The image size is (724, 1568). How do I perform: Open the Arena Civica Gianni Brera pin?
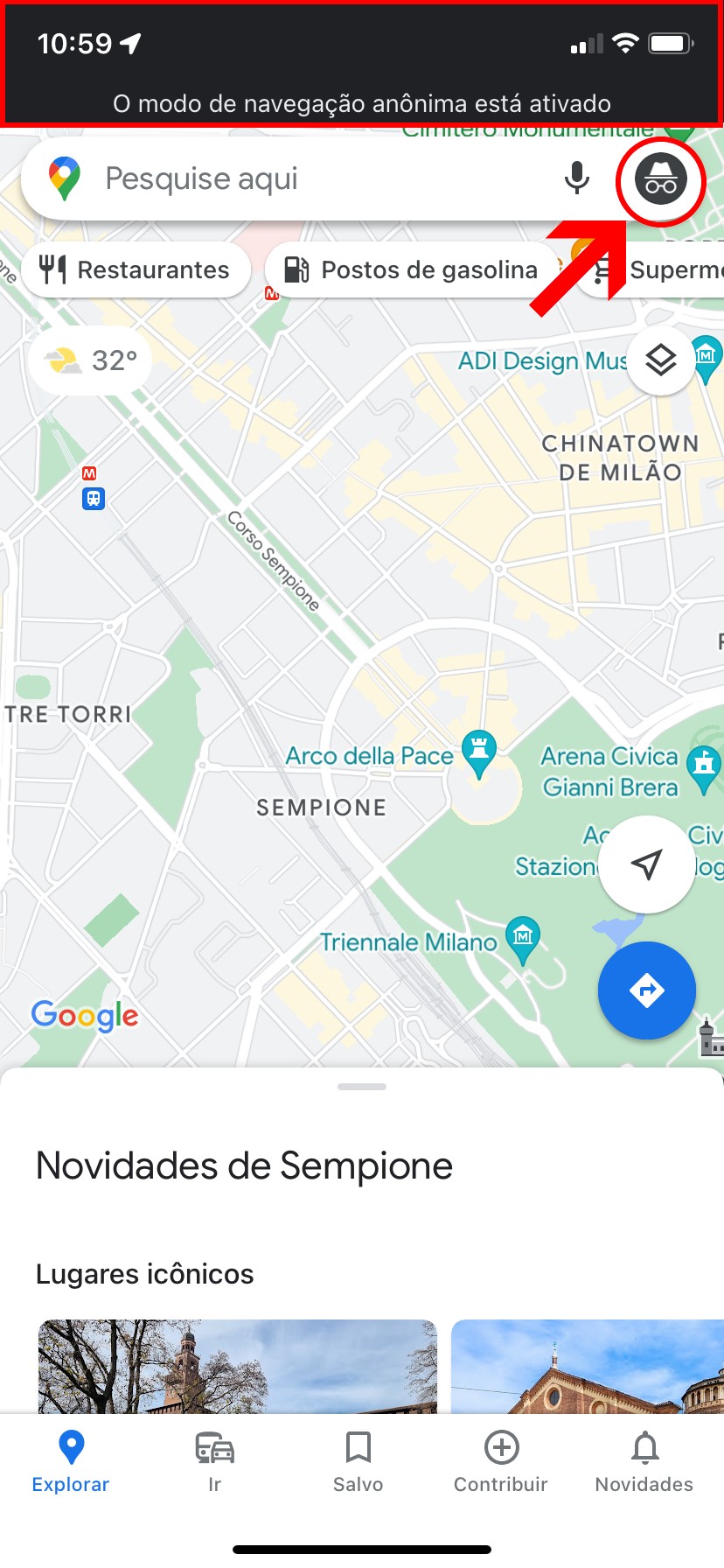[704, 766]
